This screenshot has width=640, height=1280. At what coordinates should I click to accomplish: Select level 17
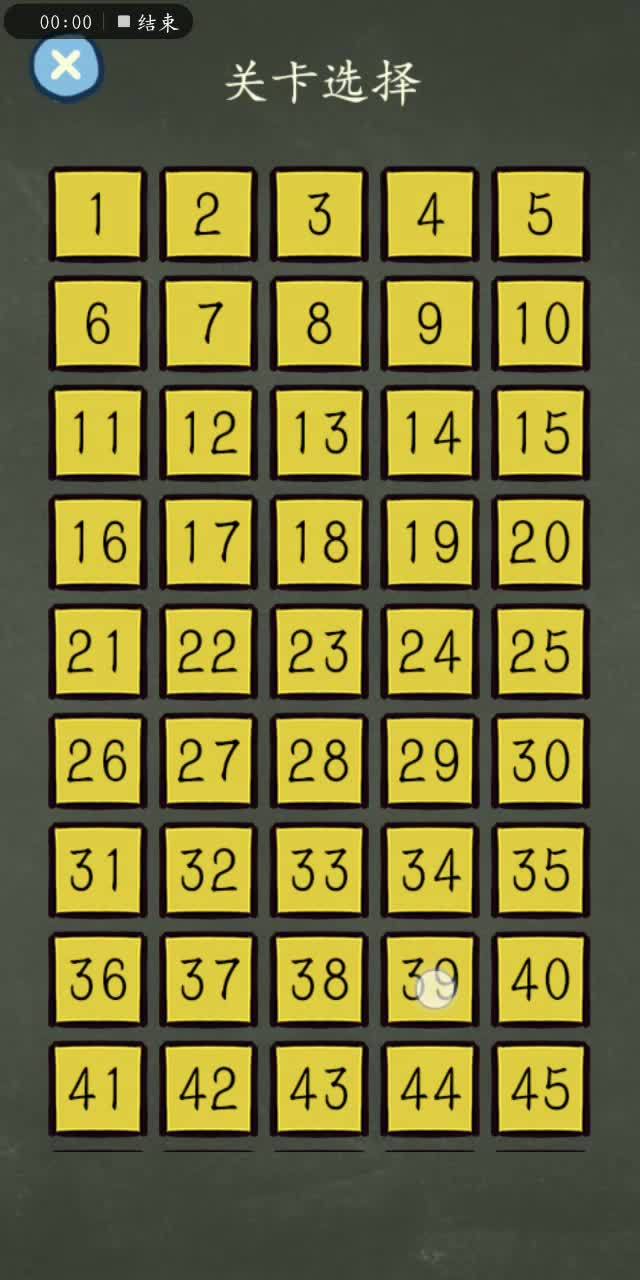point(208,542)
